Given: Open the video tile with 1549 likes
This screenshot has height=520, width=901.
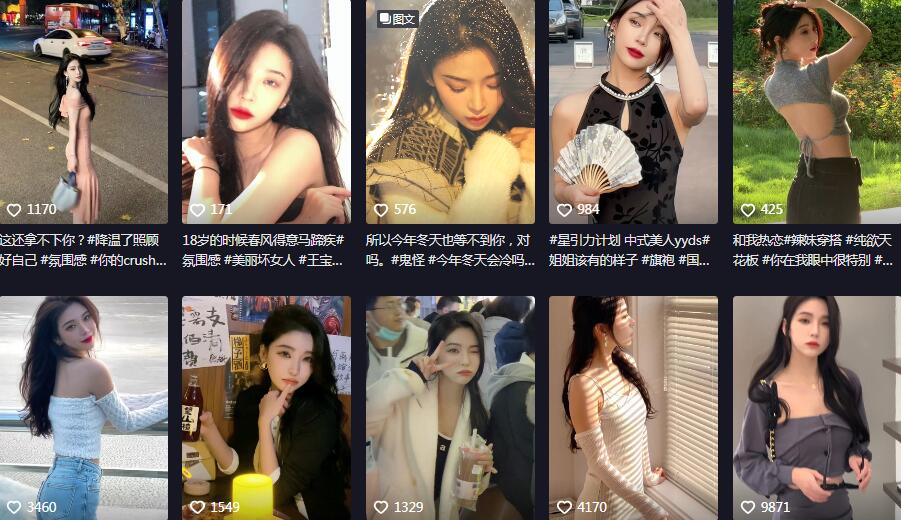Looking at the screenshot, I should pos(266,405).
